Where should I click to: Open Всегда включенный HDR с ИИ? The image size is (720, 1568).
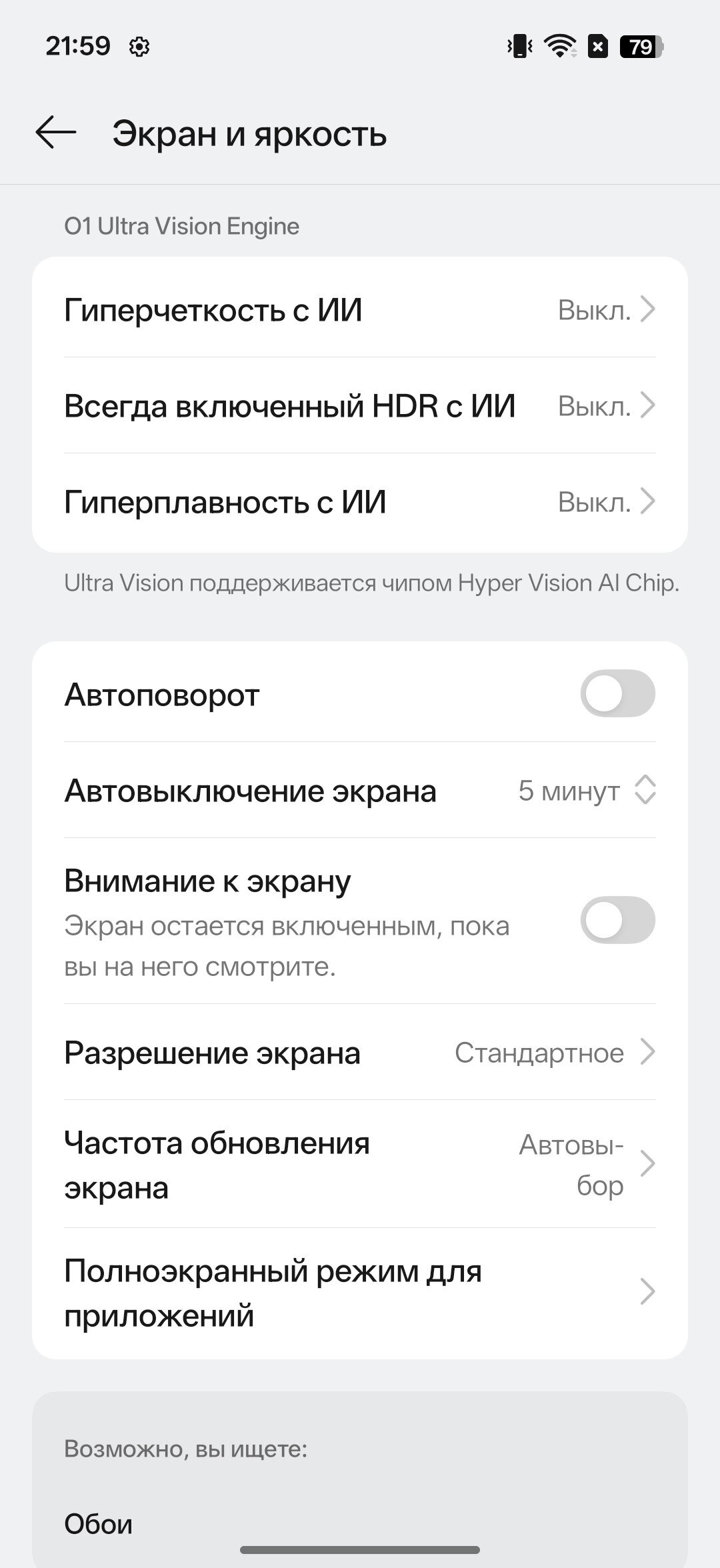(x=360, y=406)
